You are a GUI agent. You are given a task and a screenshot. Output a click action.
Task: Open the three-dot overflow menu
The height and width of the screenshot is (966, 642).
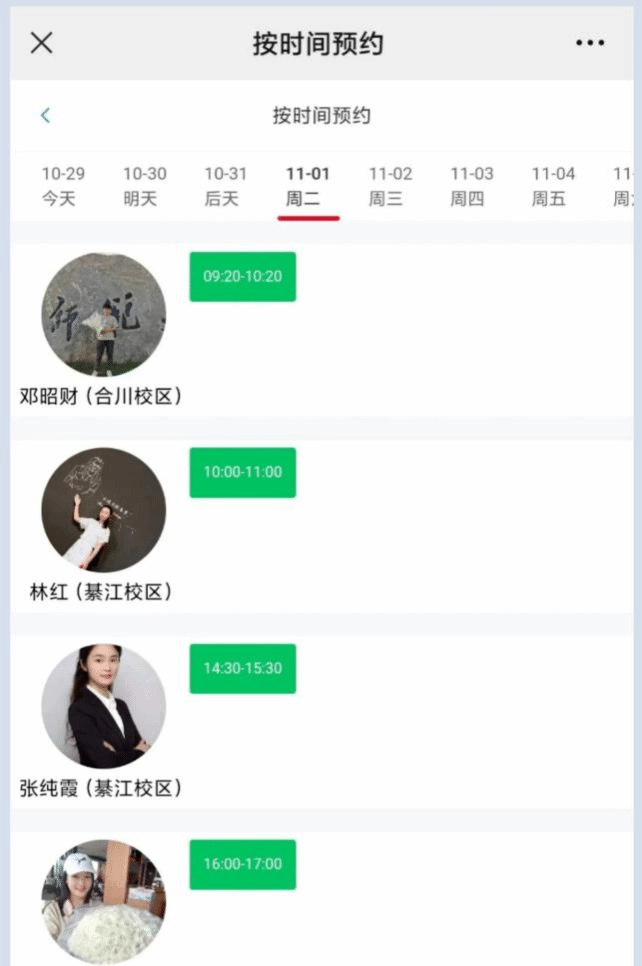click(x=590, y=43)
